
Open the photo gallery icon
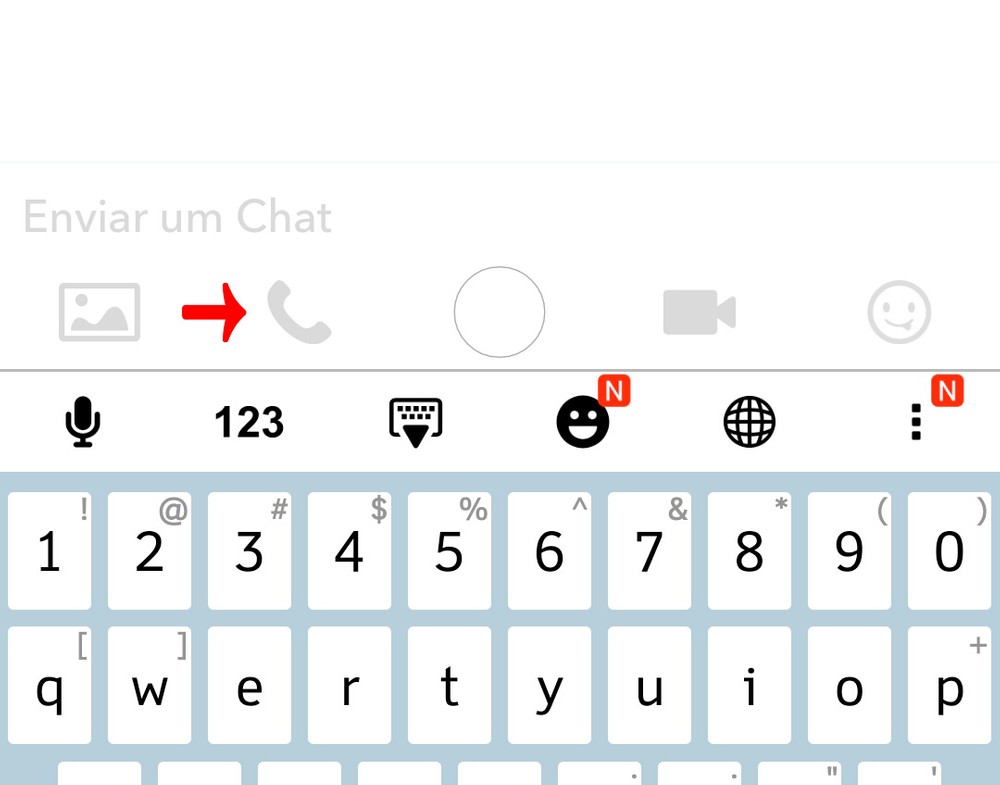pyautogui.click(x=99, y=312)
